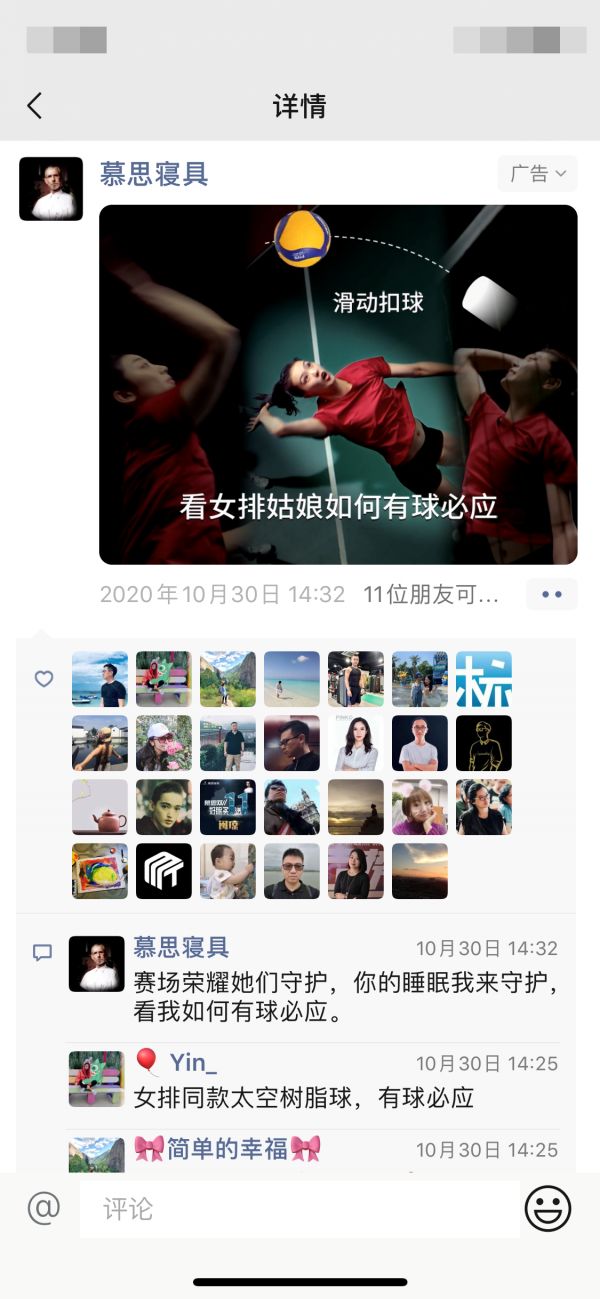Open the teapot avatar in likes list
The height and width of the screenshot is (1299, 600).
[x=100, y=807]
